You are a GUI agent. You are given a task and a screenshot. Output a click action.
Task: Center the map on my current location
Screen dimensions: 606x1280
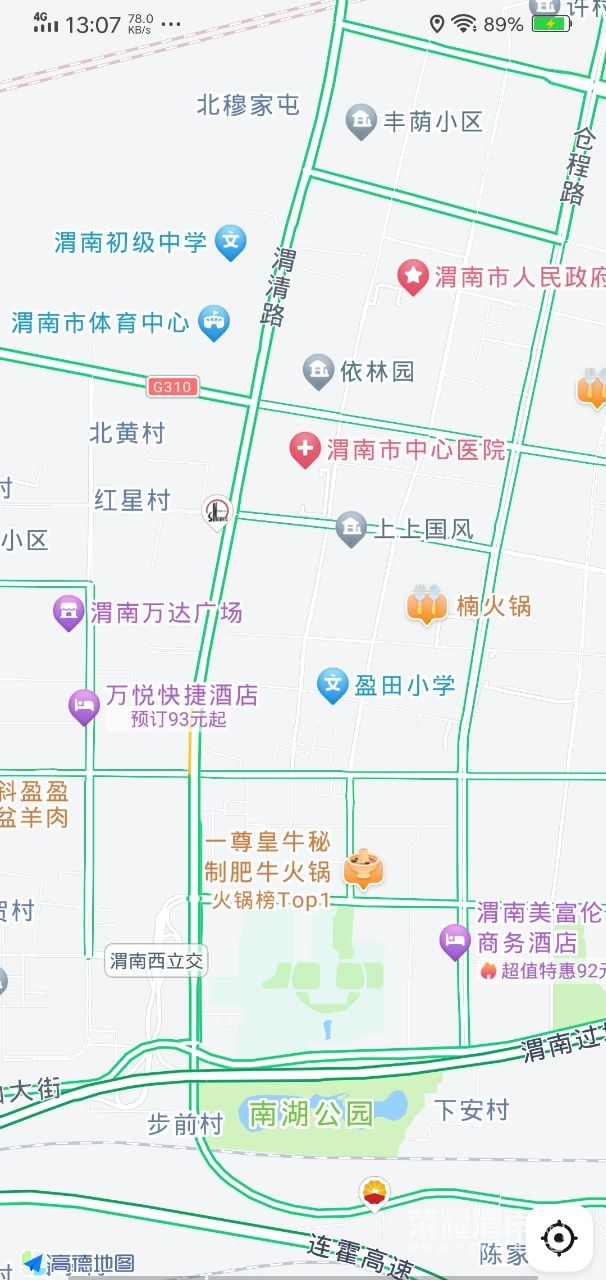pos(559,1238)
